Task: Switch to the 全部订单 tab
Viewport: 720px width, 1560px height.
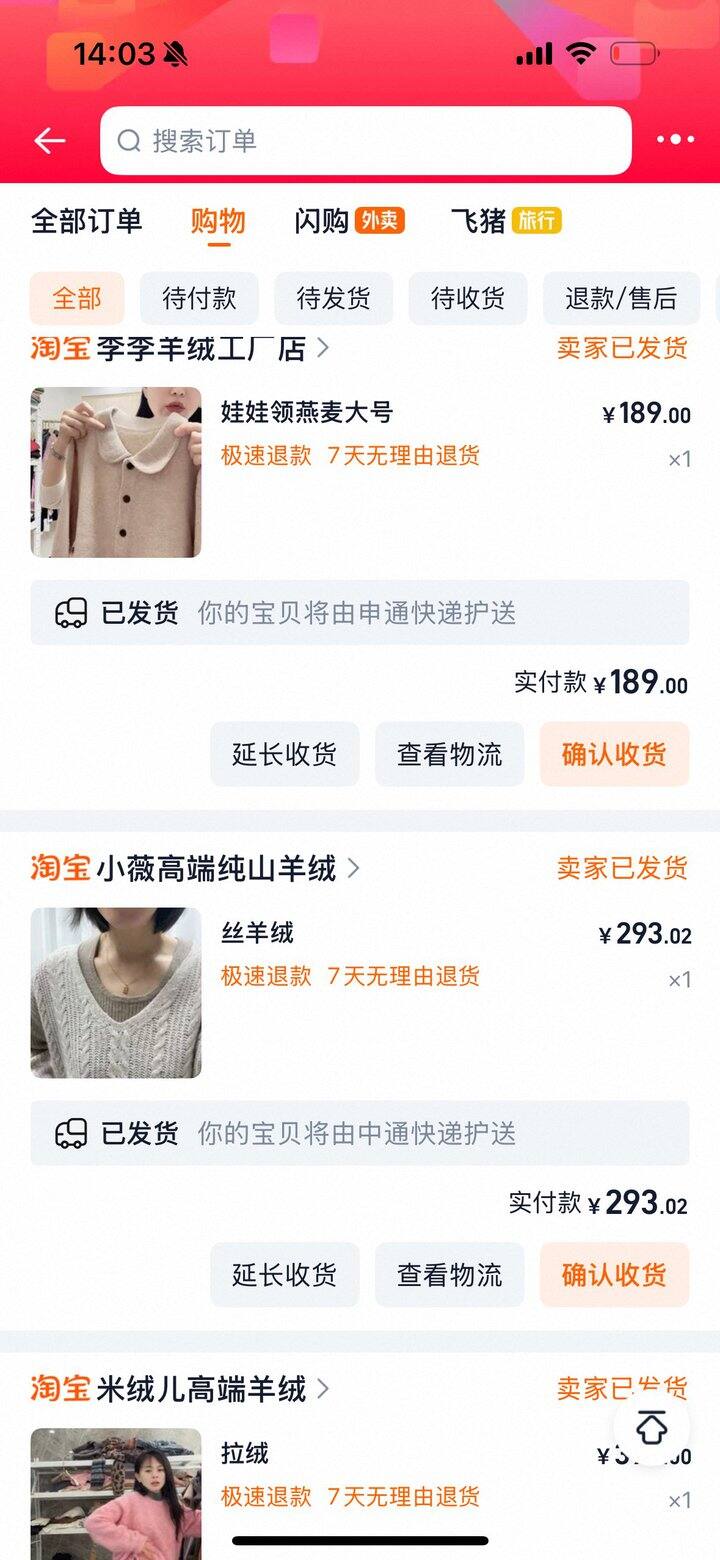Action: pos(87,221)
